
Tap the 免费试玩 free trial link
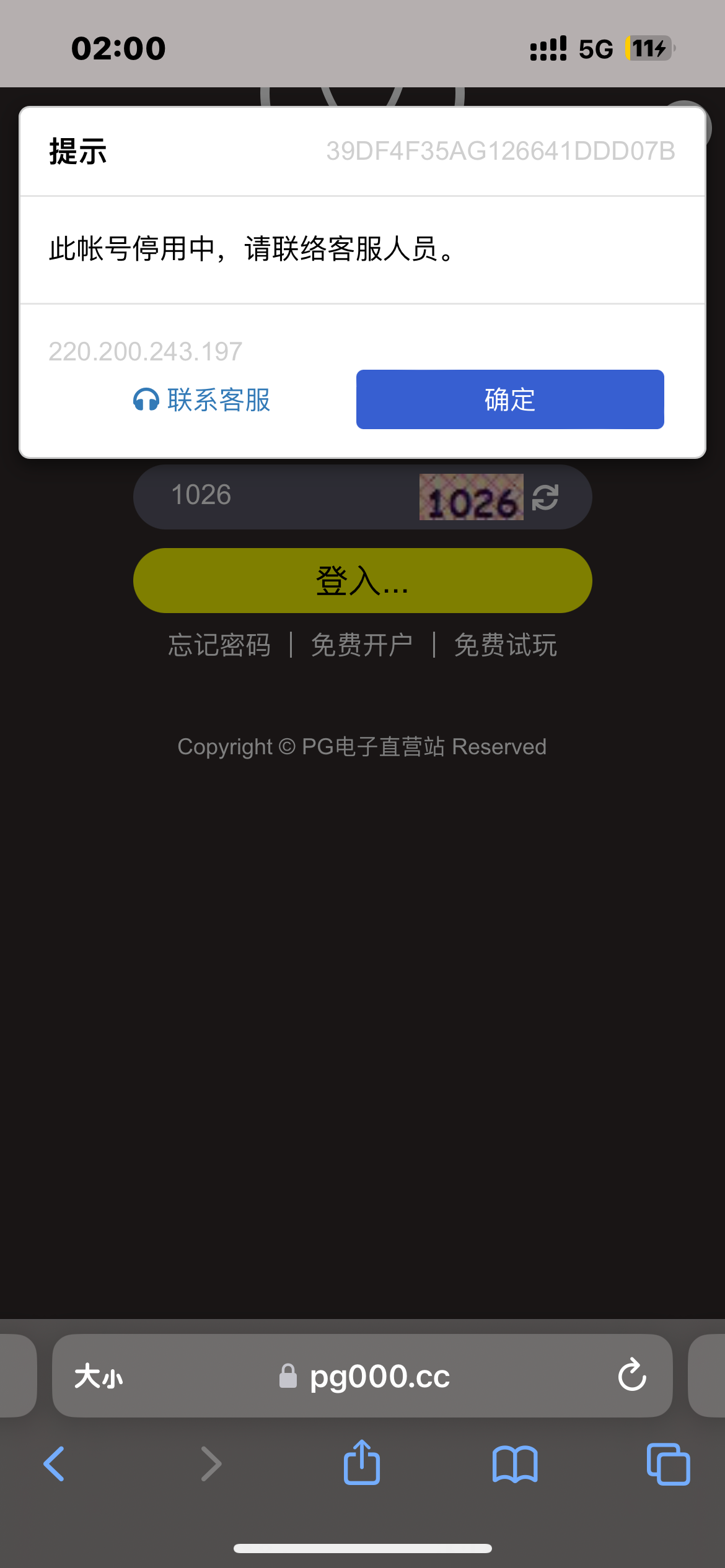click(x=505, y=645)
